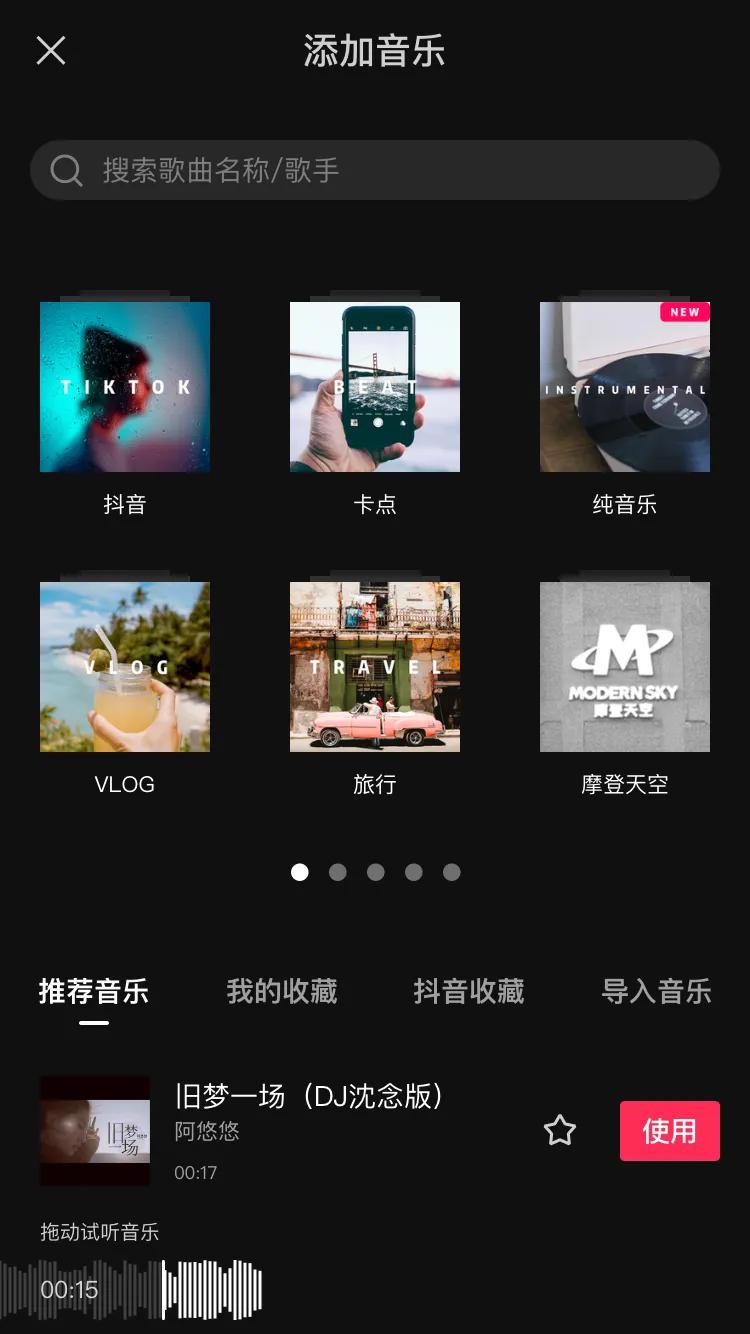Toggle favorite on the song 旧梦一场
Viewport: 750px width, 1334px height.
tap(560, 1131)
